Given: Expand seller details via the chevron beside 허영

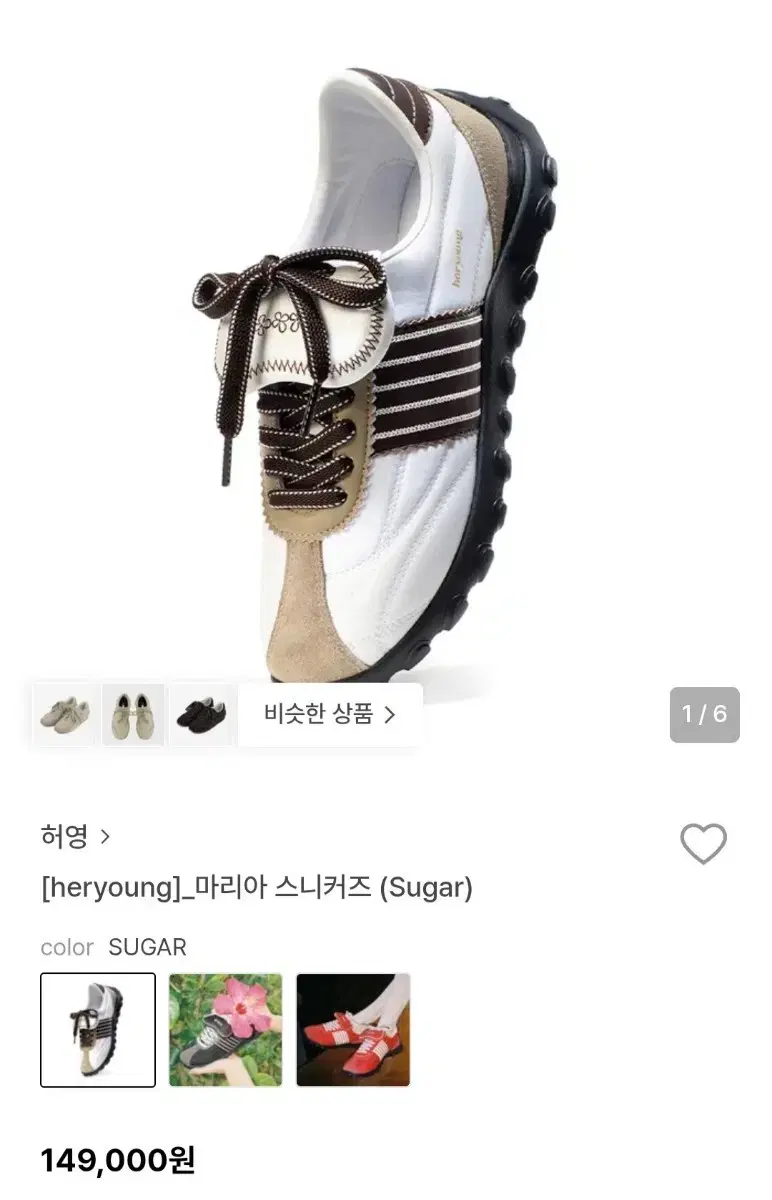Looking at the screenshot, I should click(105, 836).
